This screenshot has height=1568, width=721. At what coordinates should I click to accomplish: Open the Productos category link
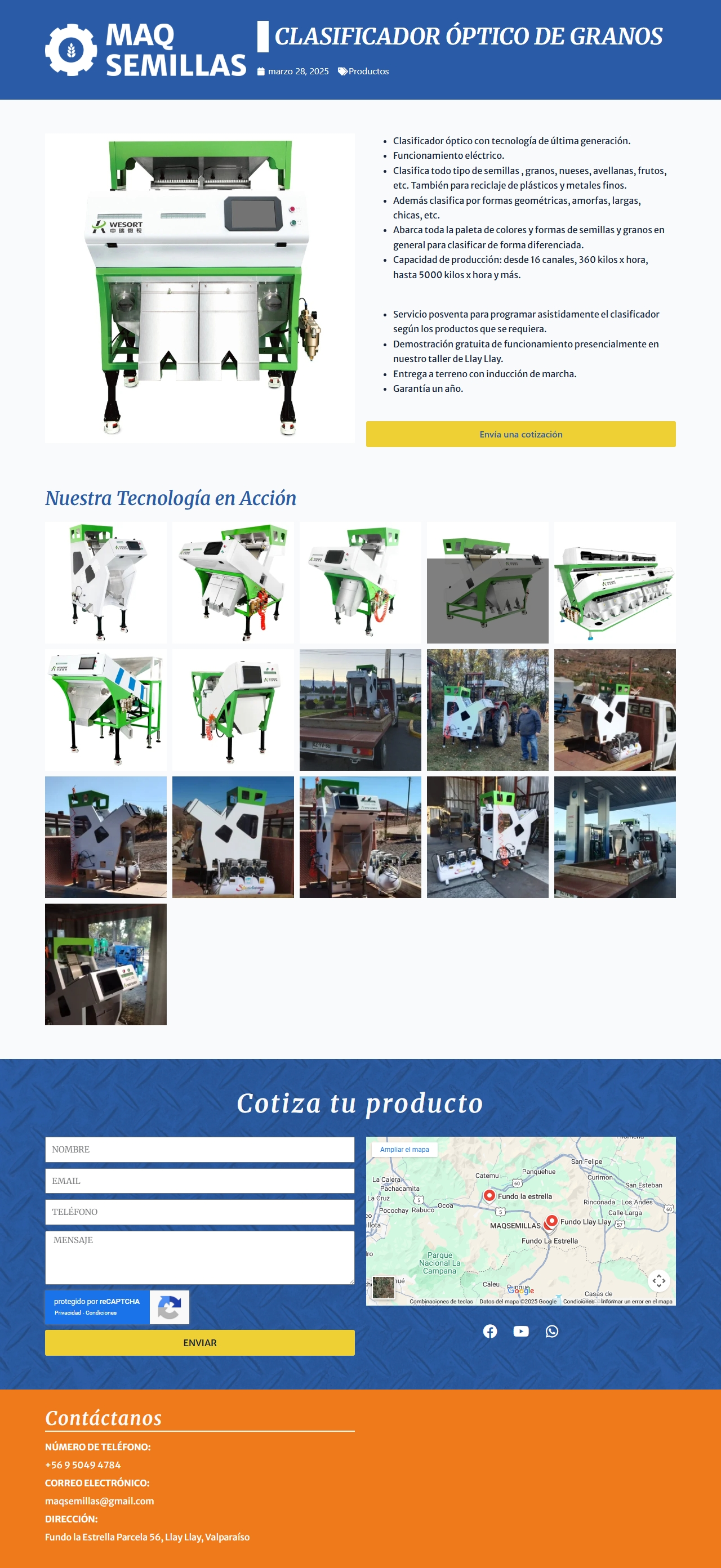coord(368,71)
